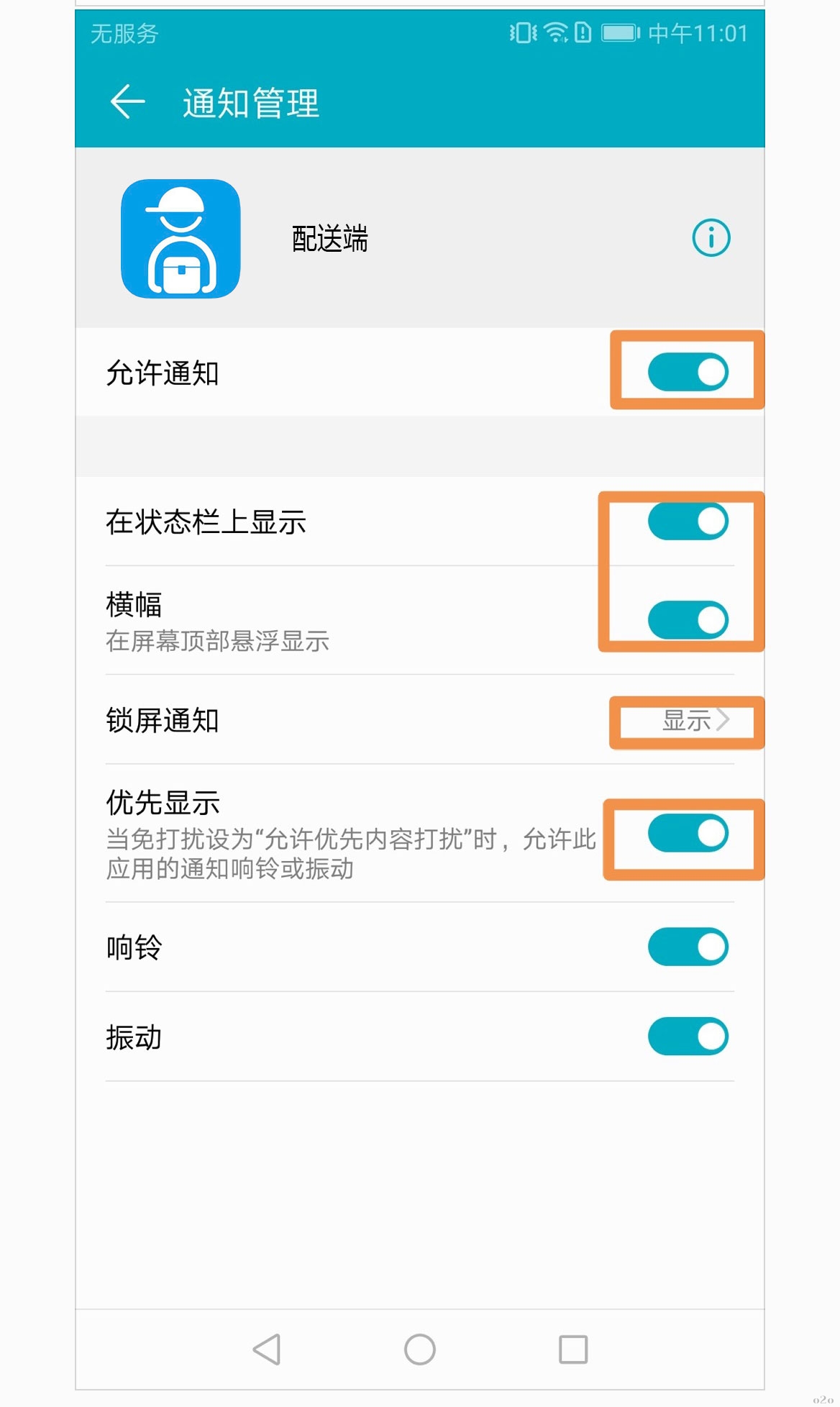Image resolution: width=840 pixels, height=1407 pixels.
Task: Tap the back arrow in 通知管理 header
Action: (129, 103)
